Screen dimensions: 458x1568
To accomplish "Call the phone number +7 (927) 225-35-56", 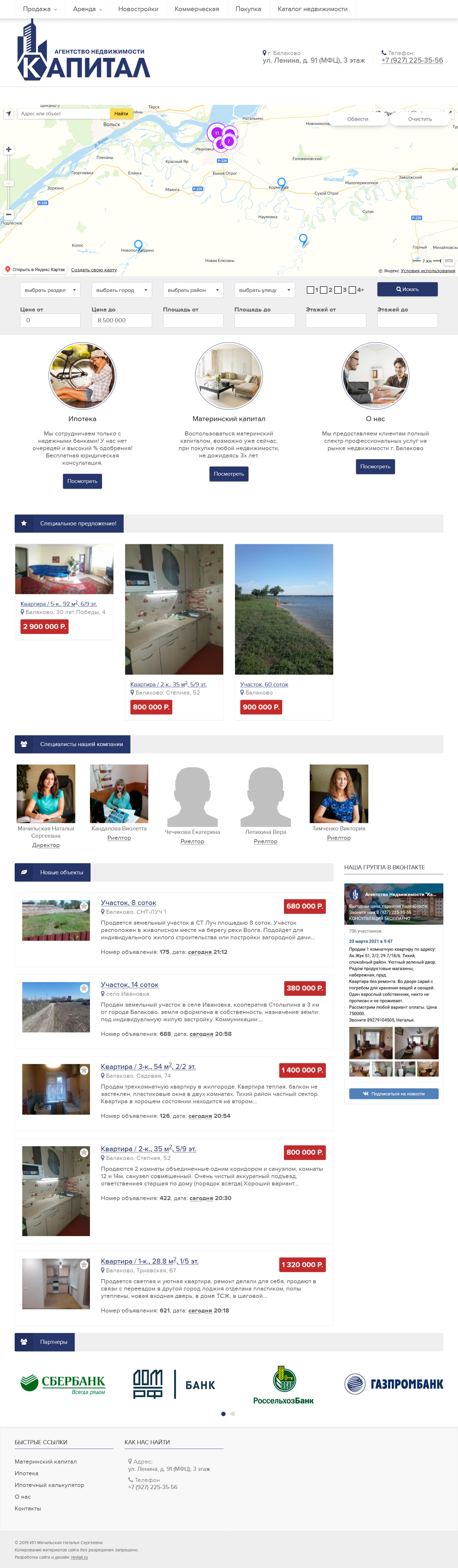I will click(412, 60).
